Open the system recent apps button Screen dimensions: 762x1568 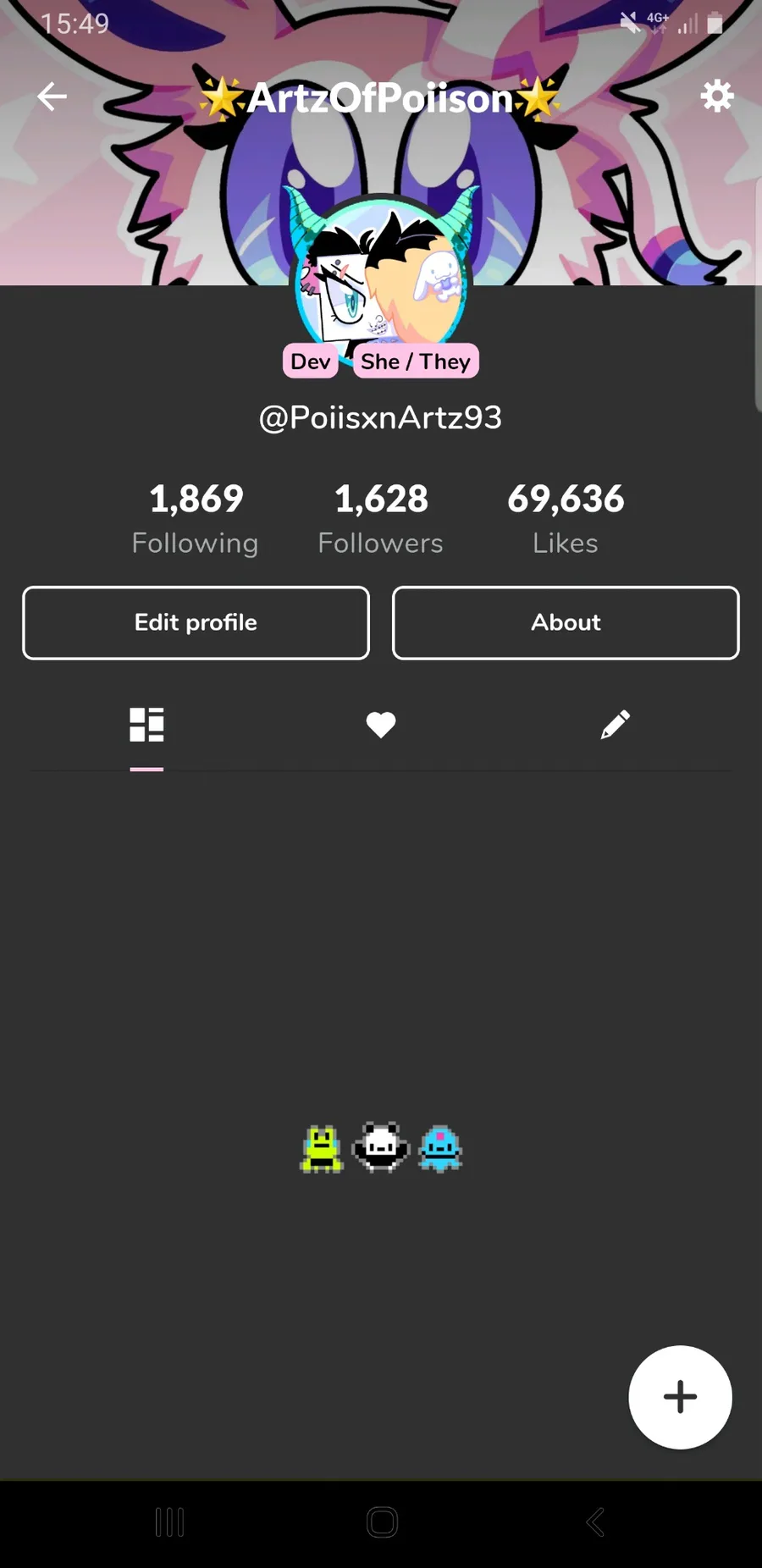(x=169, y=1522)
